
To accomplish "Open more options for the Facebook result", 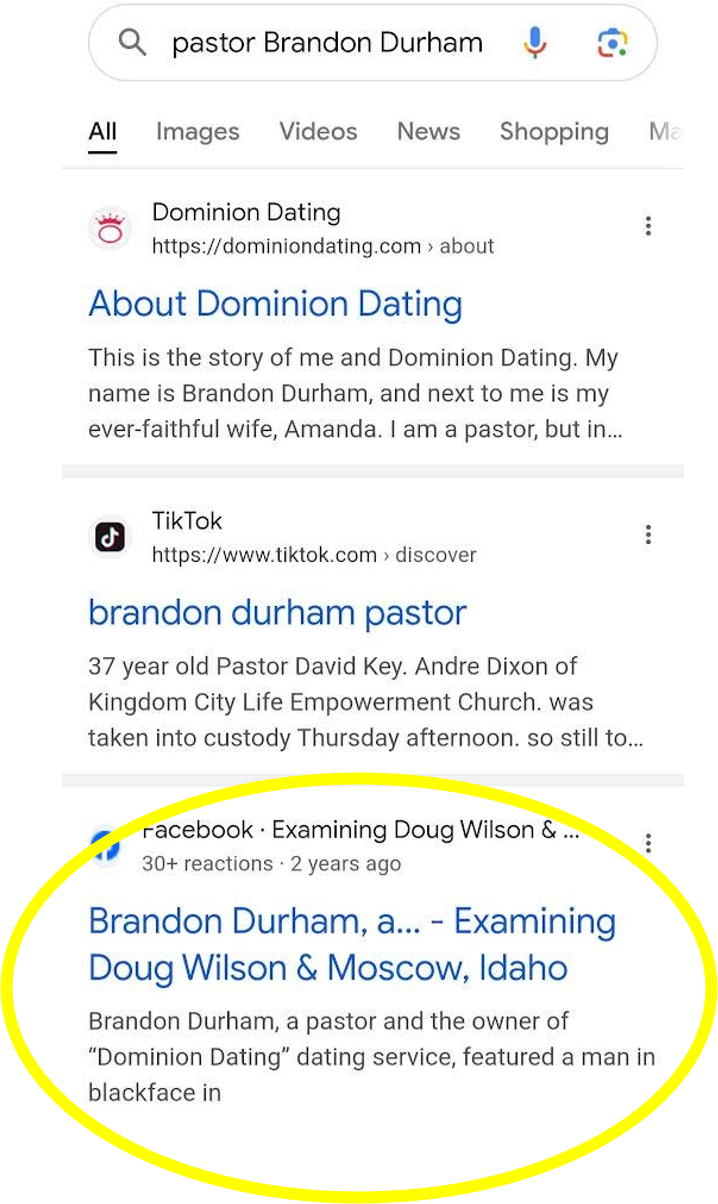I will (x=648, y=843).
